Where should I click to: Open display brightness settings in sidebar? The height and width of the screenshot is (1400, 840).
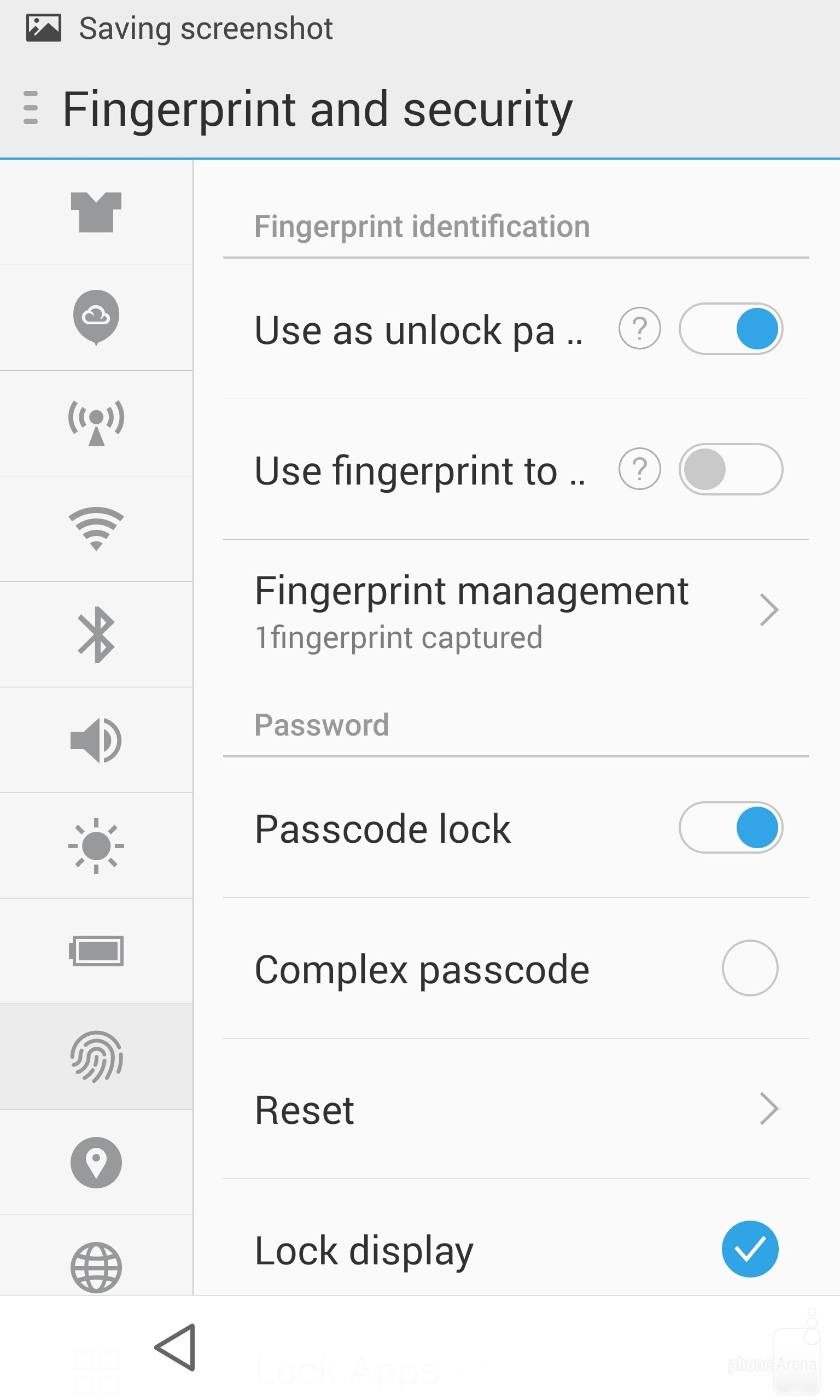pyautogui.click(x=96, y=845)
